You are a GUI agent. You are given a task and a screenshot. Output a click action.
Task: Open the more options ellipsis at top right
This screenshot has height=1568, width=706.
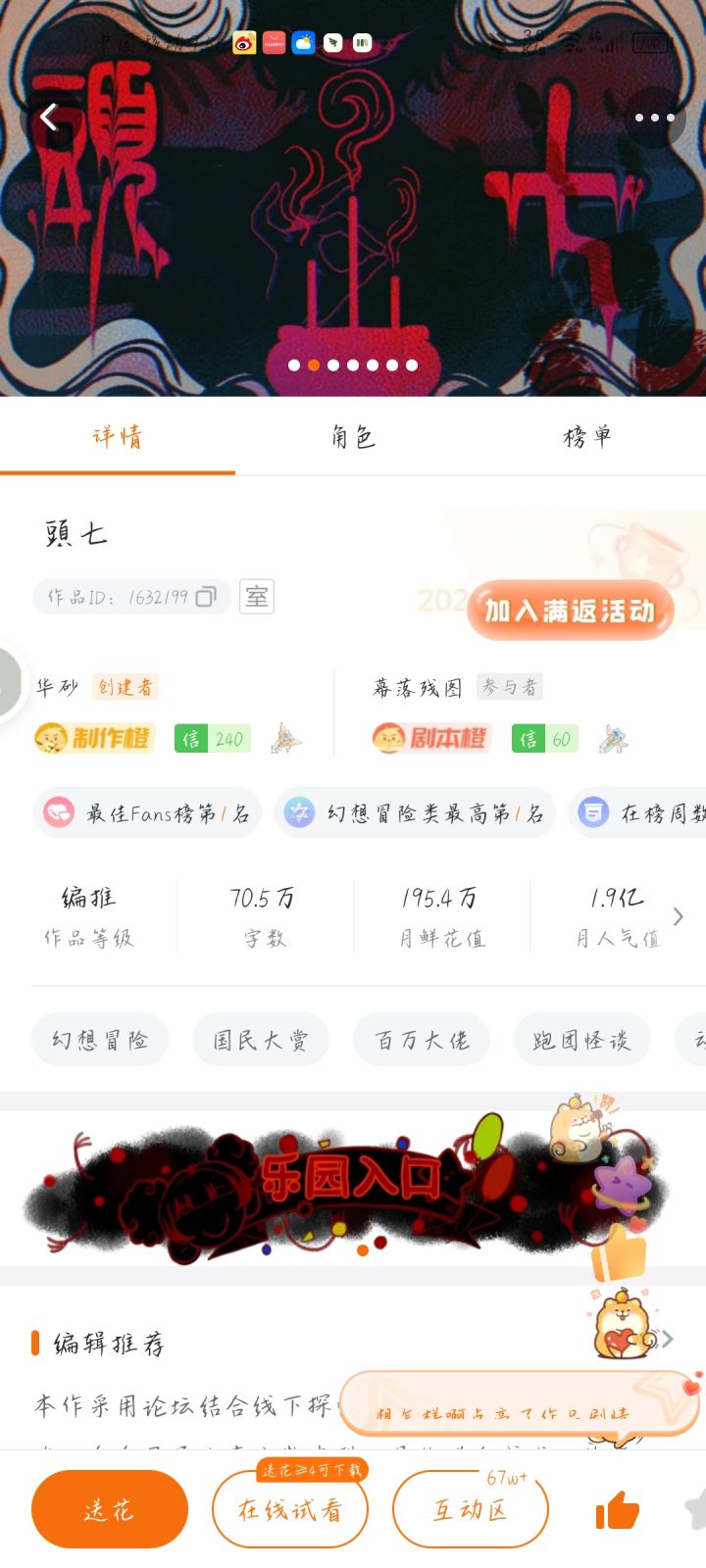point(654,117)
